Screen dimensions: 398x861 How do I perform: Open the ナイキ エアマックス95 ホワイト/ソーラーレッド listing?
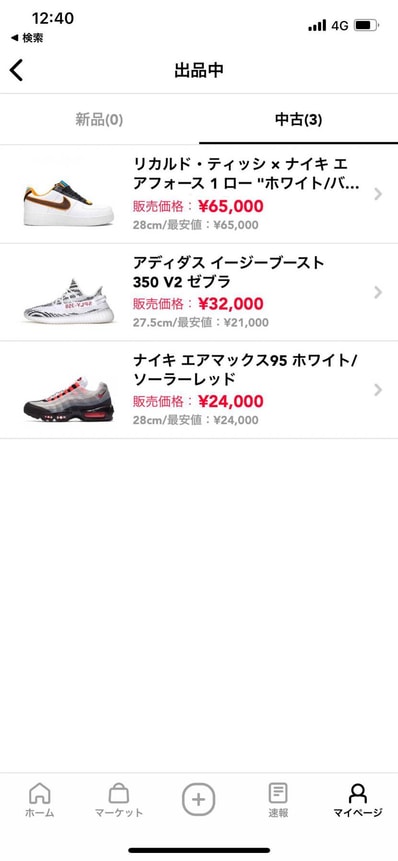point(199,390)
